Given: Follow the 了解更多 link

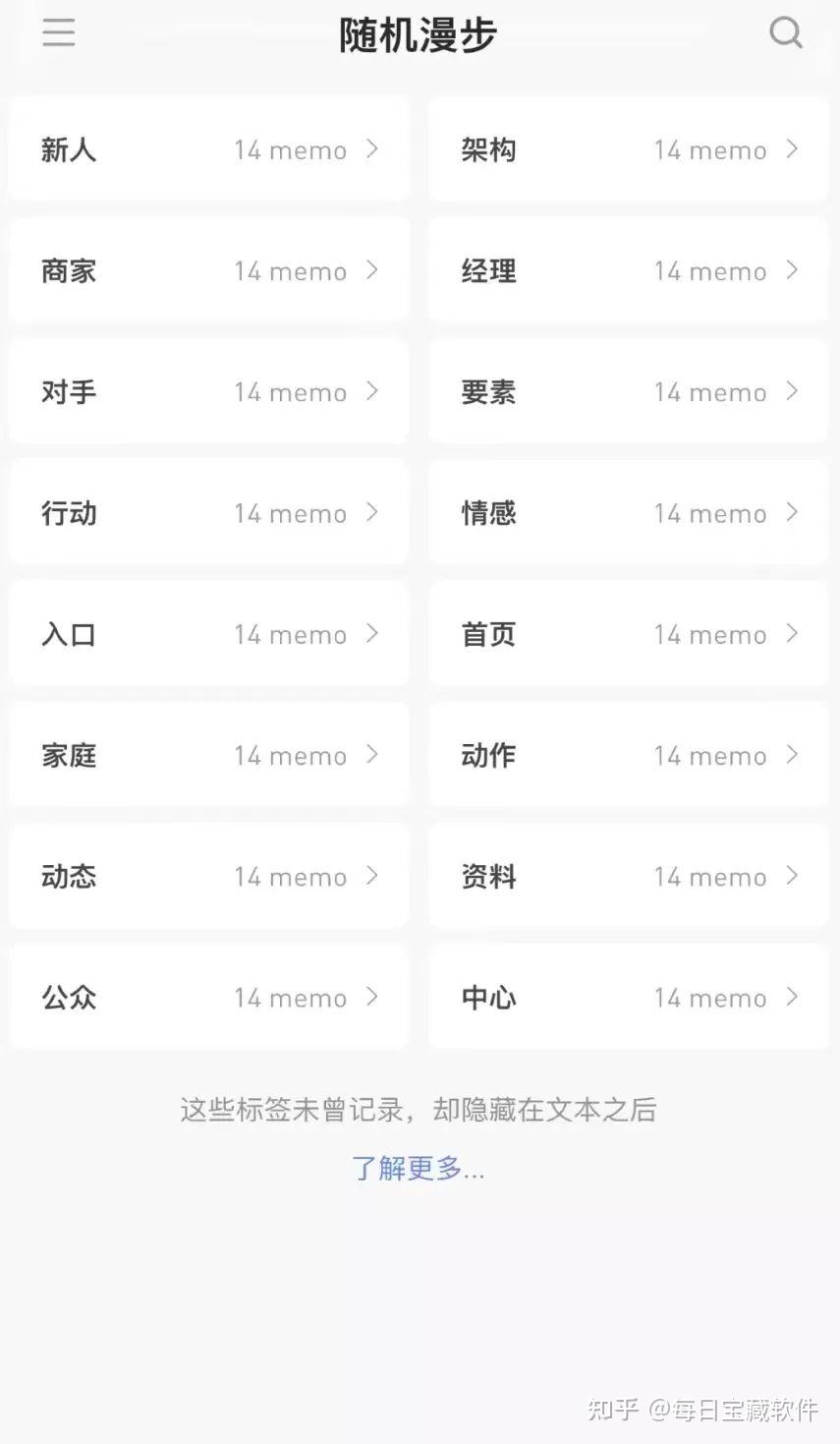Looking at the screenshot, I should click(419, 1168).
